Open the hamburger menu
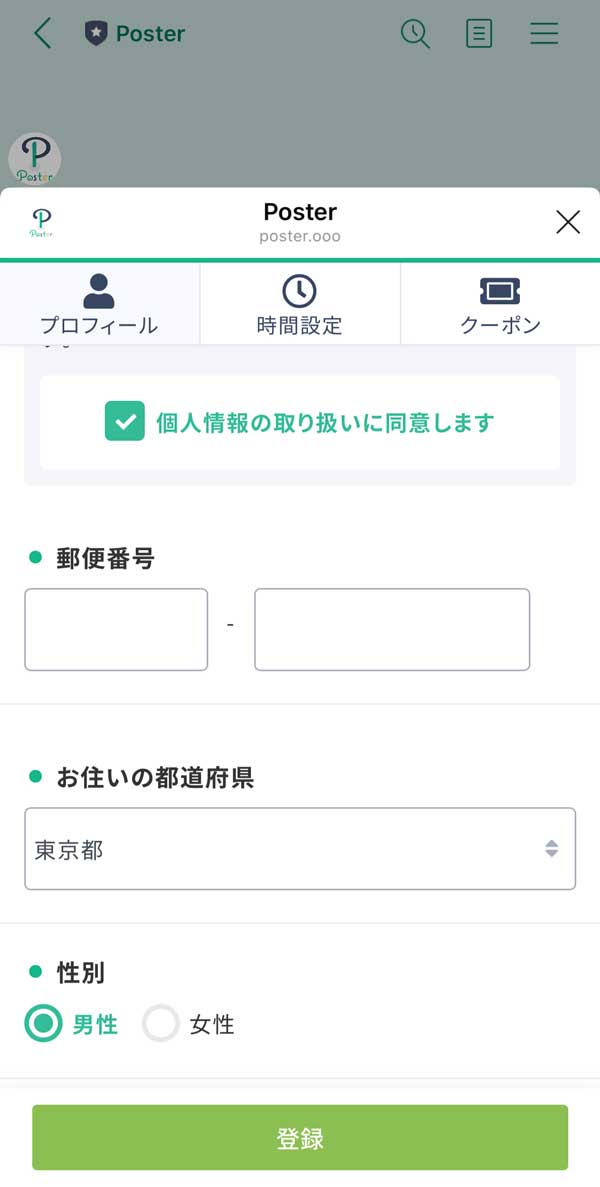 pos(544,33)
